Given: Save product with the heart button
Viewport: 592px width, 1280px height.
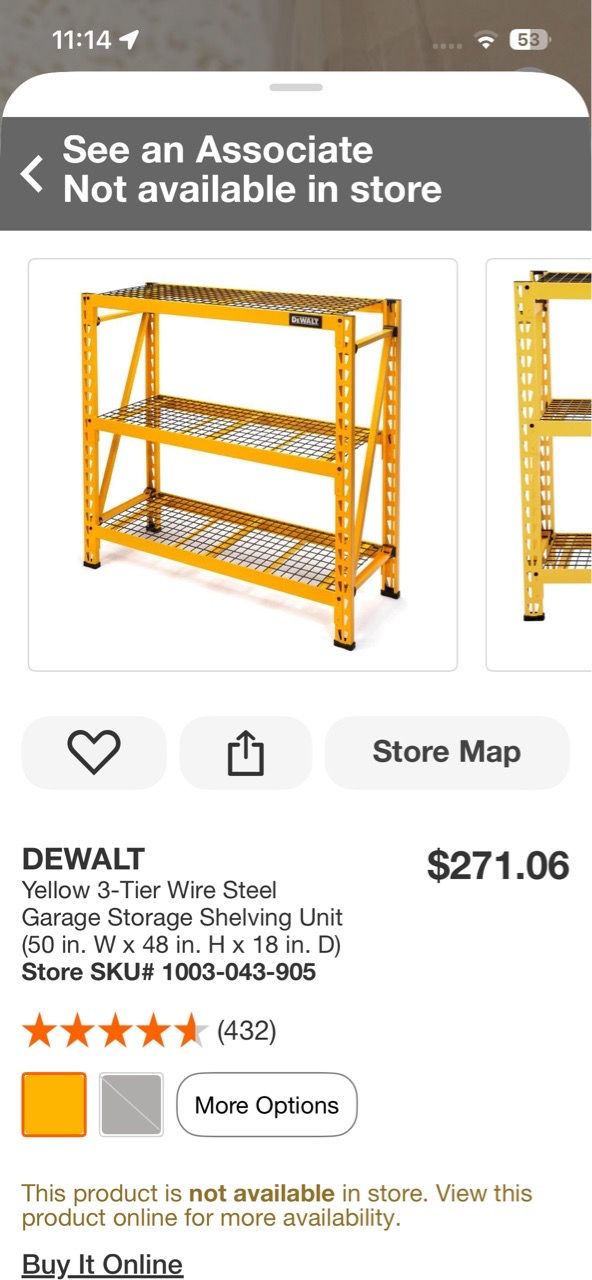Looking at the screenshot, I should 94,752.
